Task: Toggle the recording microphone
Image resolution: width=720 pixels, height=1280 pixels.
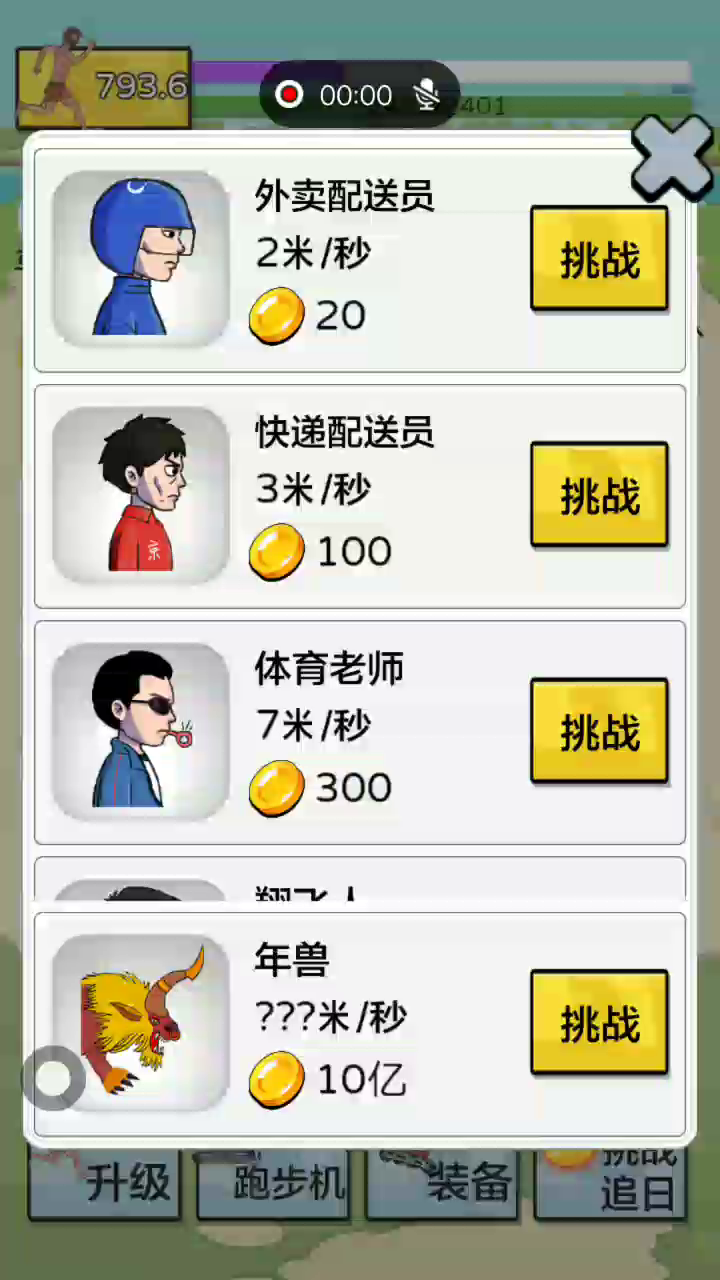Action: pyautogui.click(x=427, y=95)
